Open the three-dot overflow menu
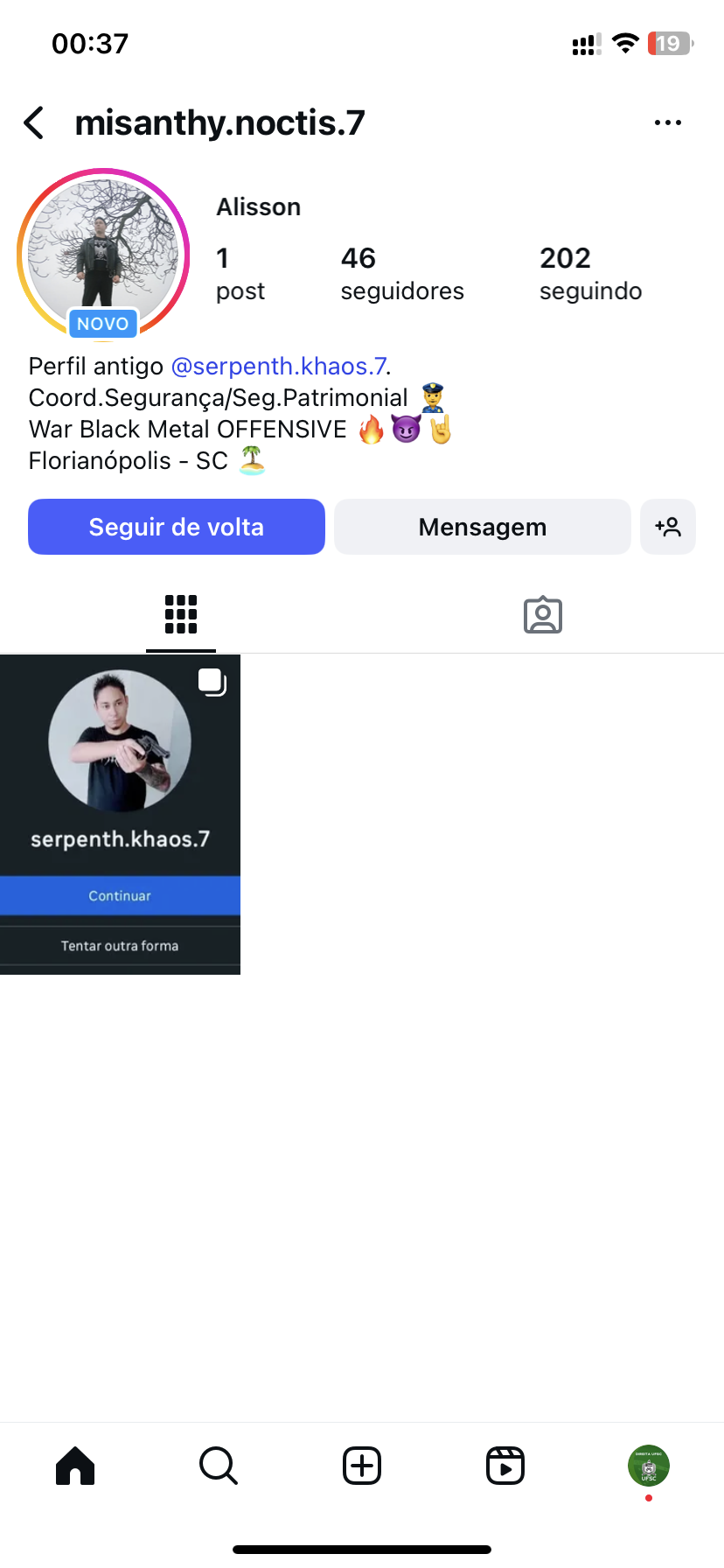The width and height of the screenshot is (724, 1568). (x=667, y=123)
